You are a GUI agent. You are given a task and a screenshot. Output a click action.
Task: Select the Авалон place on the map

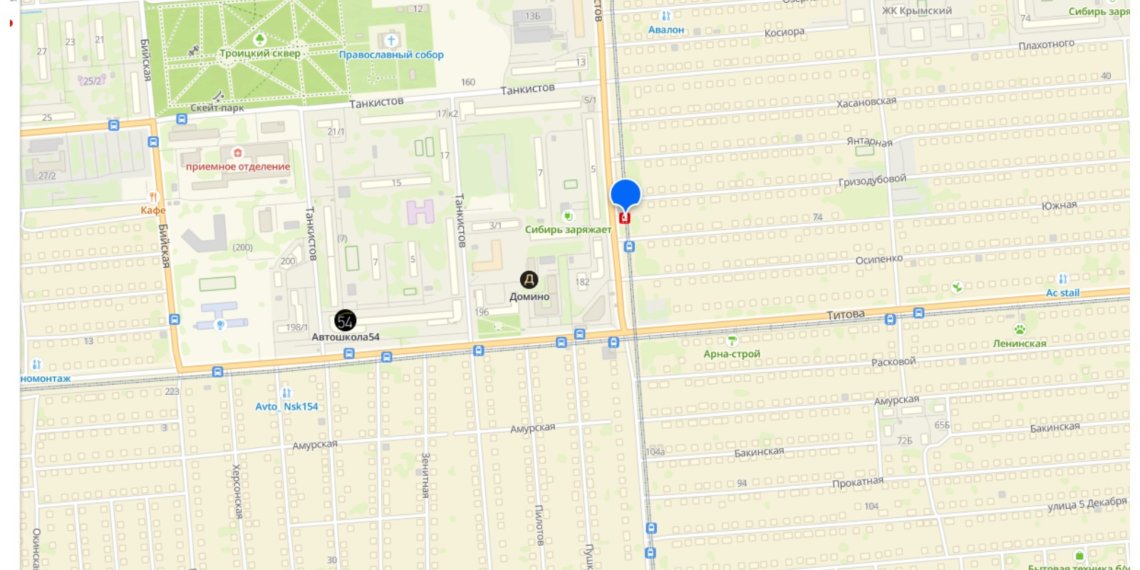point(666,17)
